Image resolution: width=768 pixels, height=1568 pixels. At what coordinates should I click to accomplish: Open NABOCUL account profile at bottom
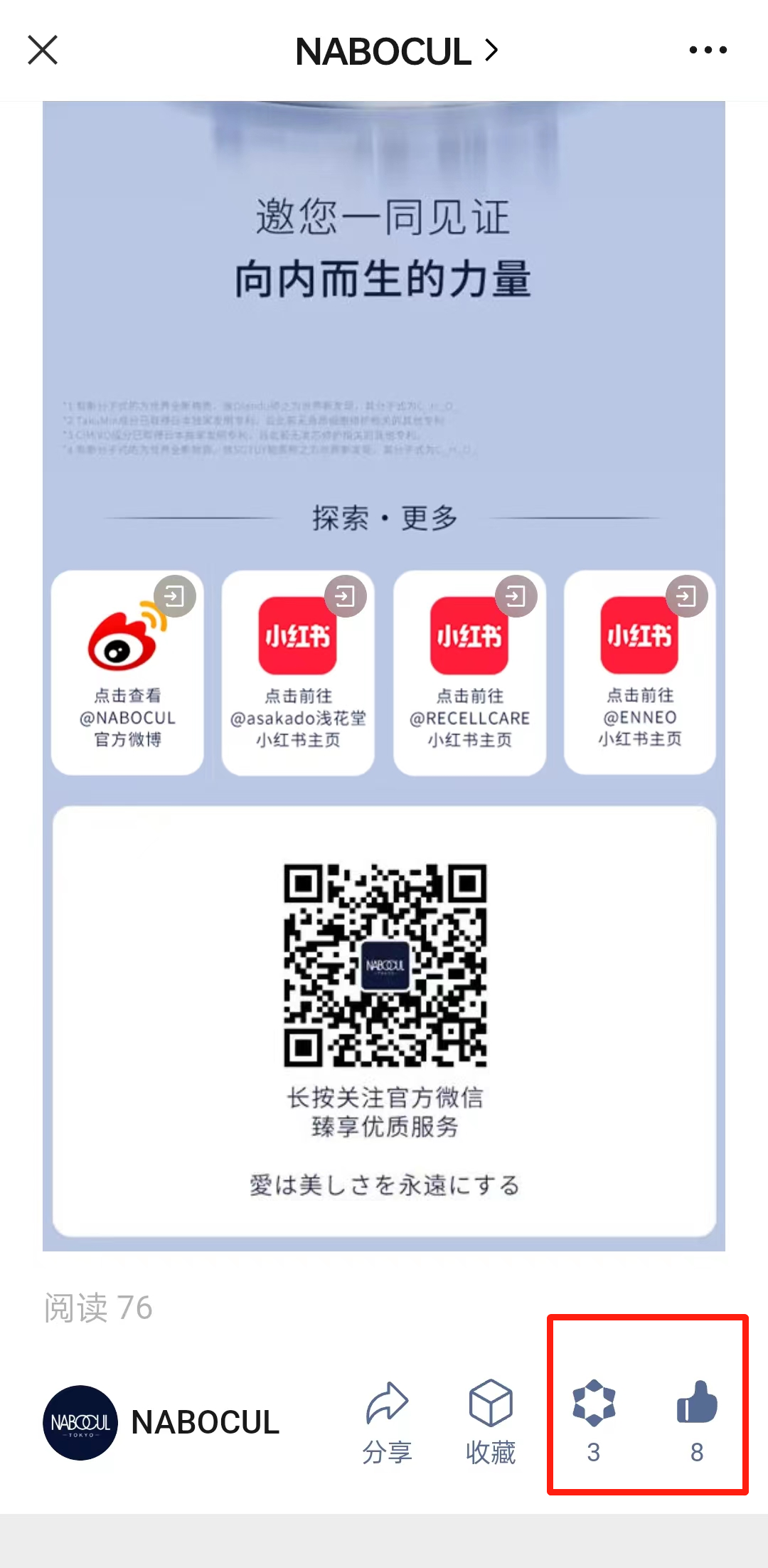pyautogui.click(x=162, y=1423)
